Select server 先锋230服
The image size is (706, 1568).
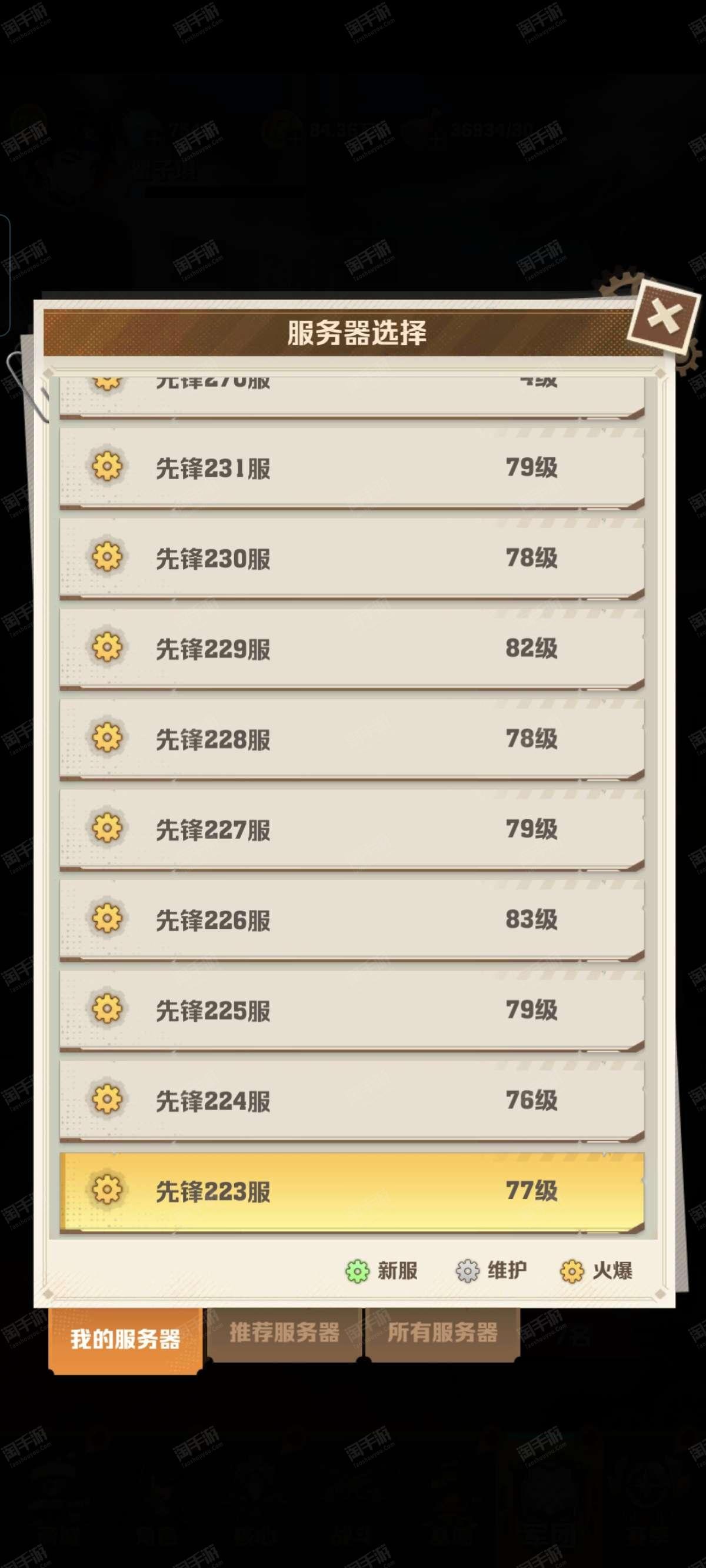click(352, 557)
